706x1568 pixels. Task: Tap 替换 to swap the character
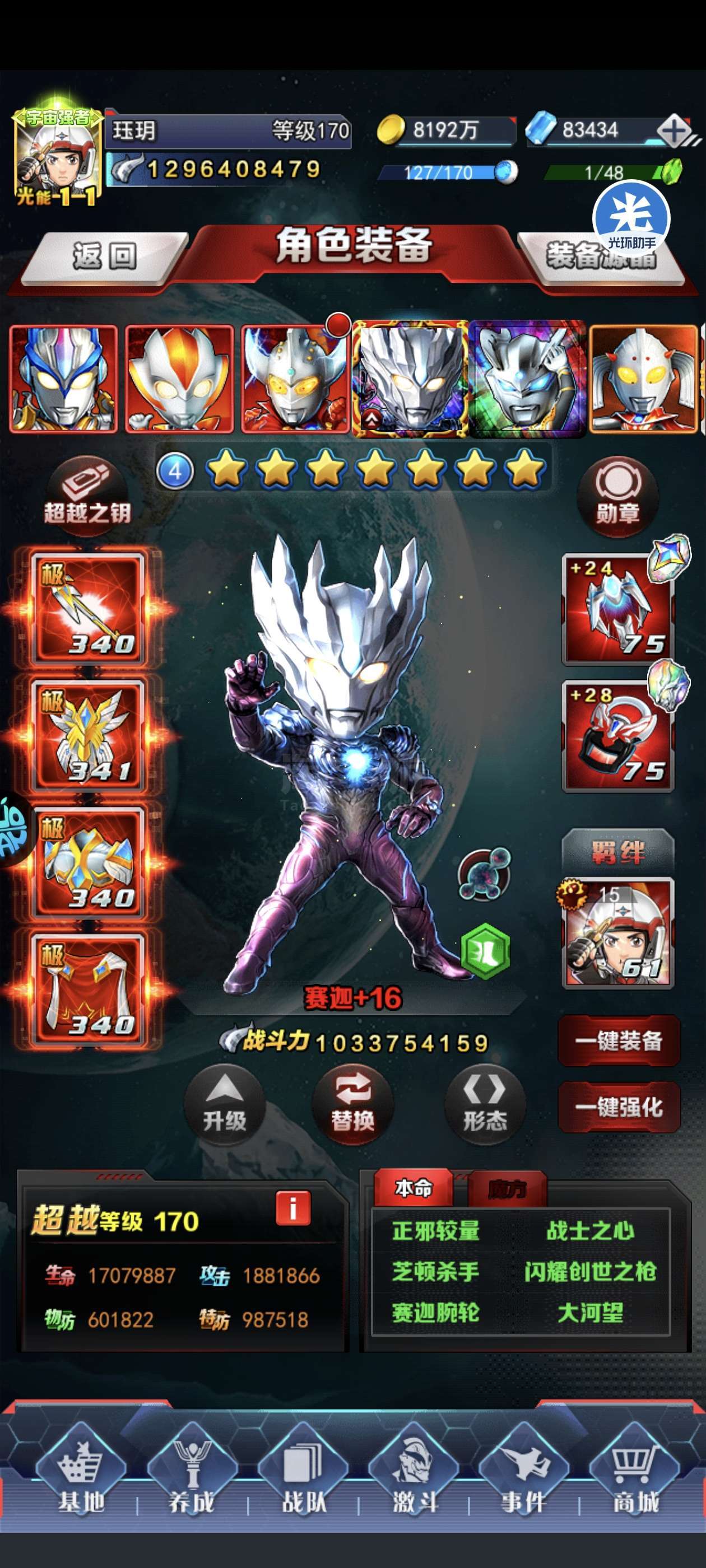[352, 1105]
